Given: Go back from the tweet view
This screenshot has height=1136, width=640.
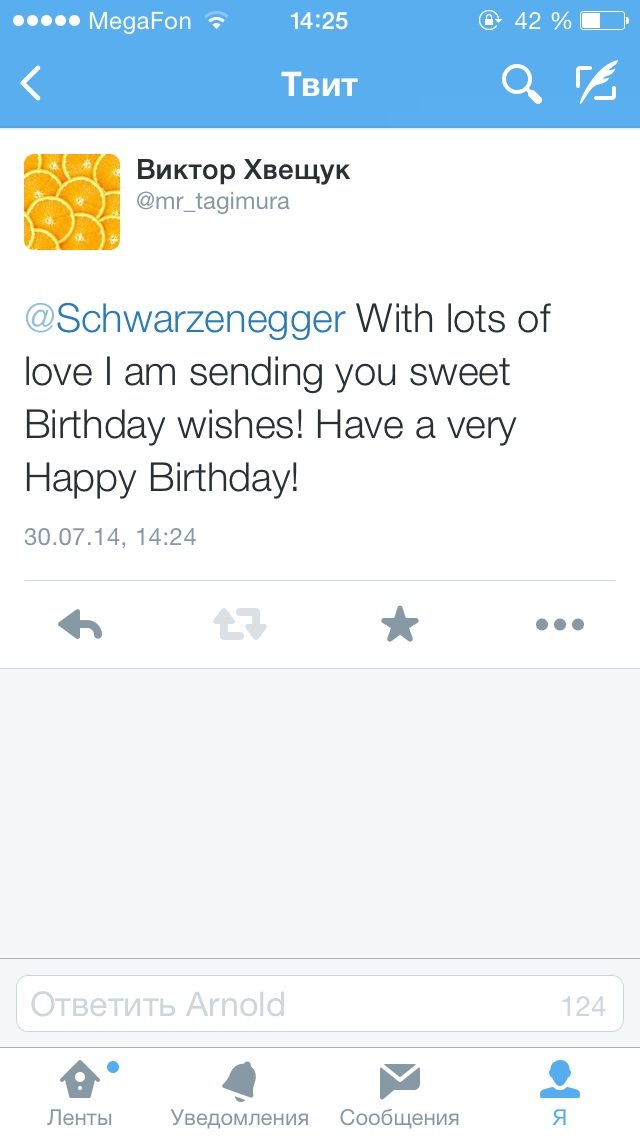Looking at the screenshot, I should point(32,84).
